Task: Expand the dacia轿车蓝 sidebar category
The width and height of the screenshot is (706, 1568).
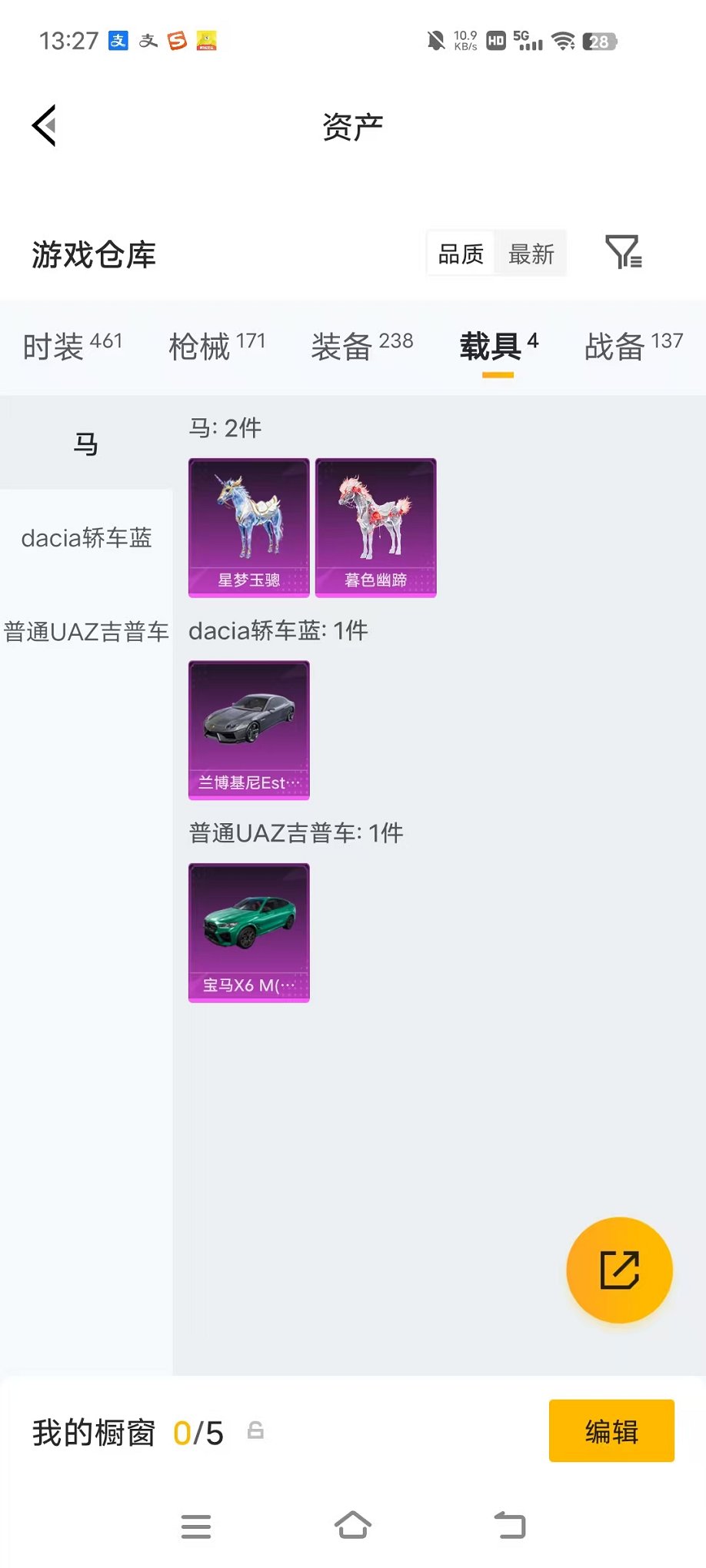Action: point(87,538)
